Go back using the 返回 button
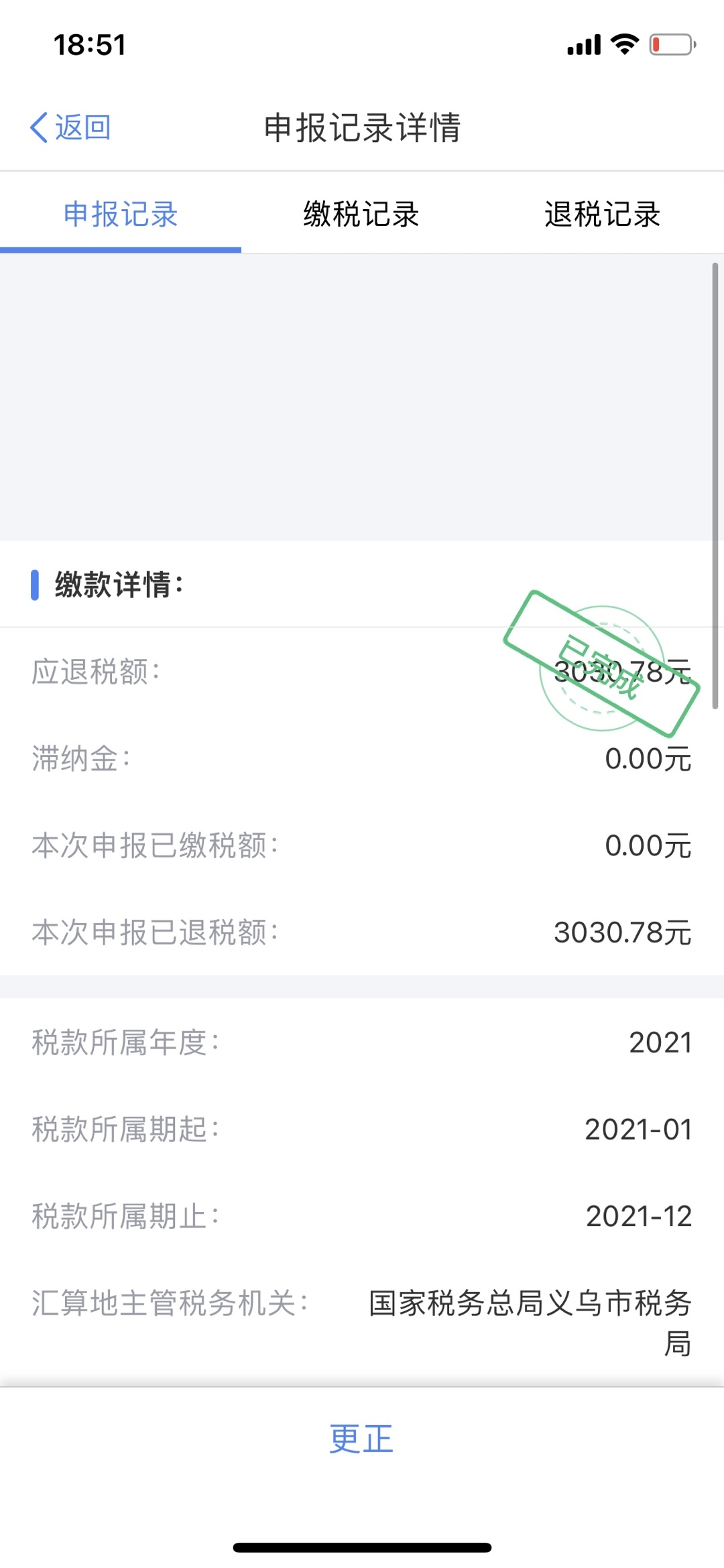Image resolution: width=724 pixels, height=1568 pixels. tap(71, 127)
